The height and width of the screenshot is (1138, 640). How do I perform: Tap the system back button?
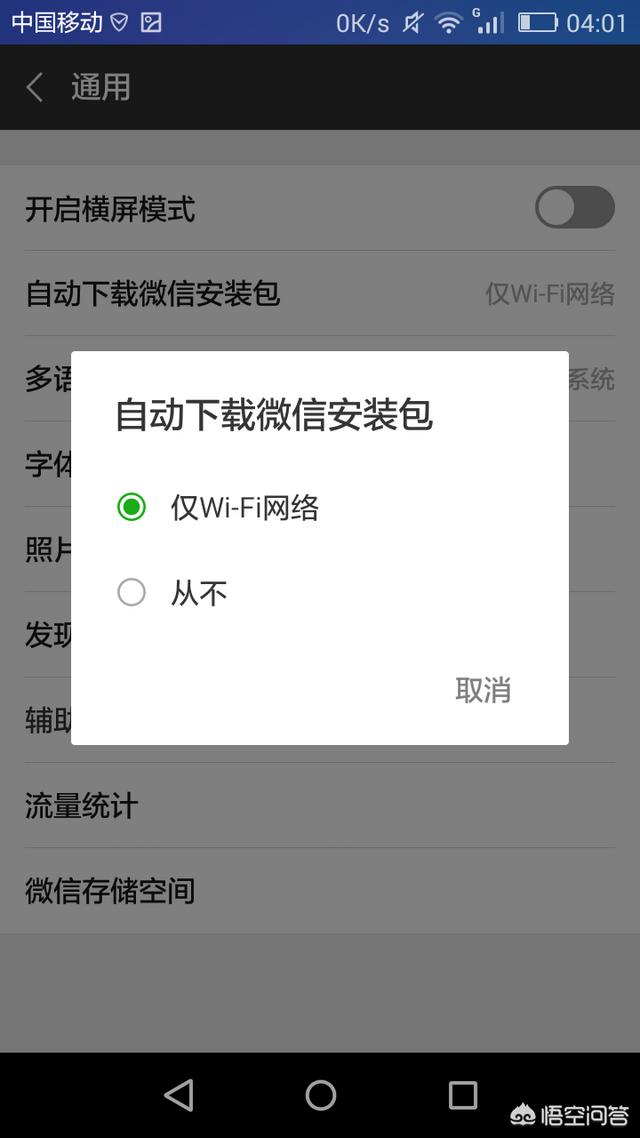tap(179, 1094)
